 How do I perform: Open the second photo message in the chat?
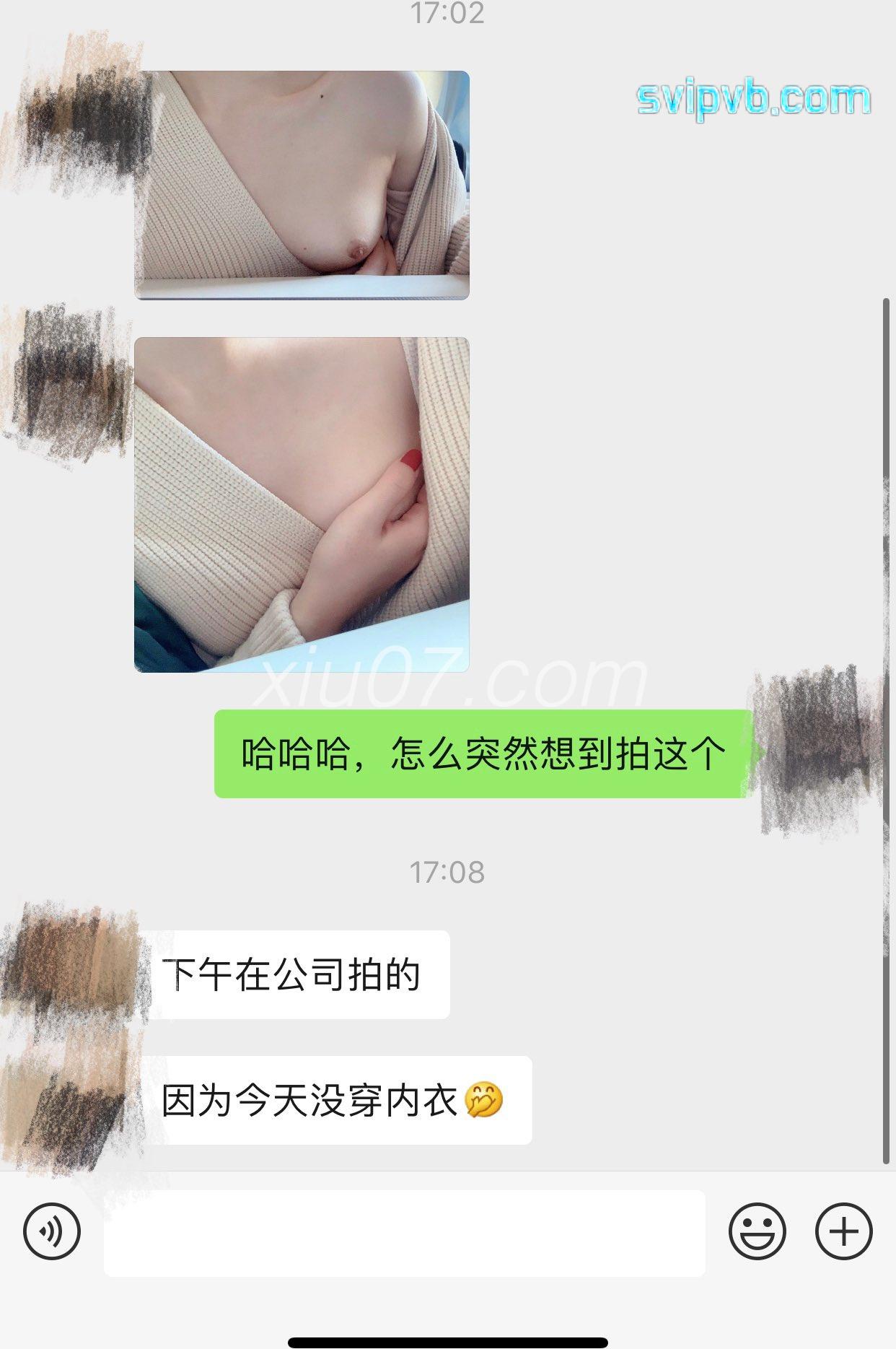[302, 504]
